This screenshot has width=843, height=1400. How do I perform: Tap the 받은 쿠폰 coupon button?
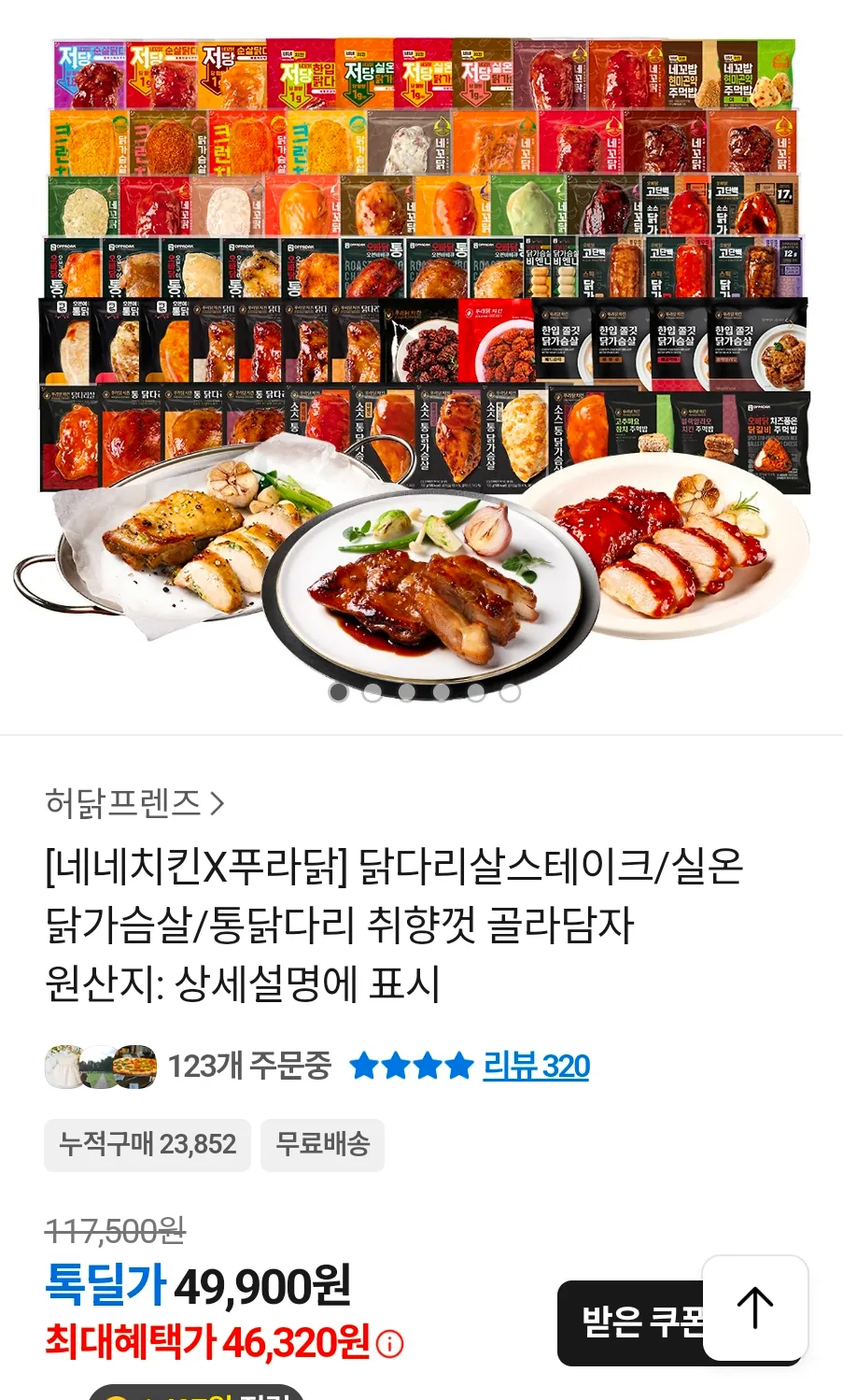coord(630,1322)
